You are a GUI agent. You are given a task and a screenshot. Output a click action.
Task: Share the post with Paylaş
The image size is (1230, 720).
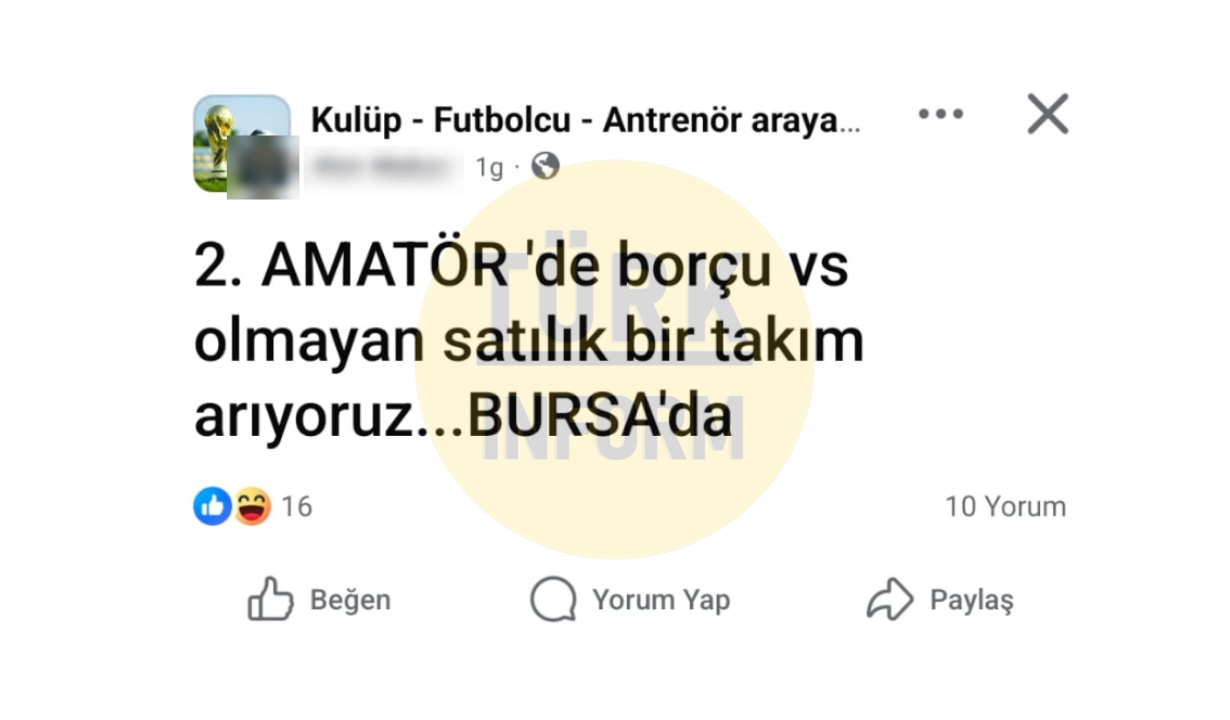[x=939, y=600]
